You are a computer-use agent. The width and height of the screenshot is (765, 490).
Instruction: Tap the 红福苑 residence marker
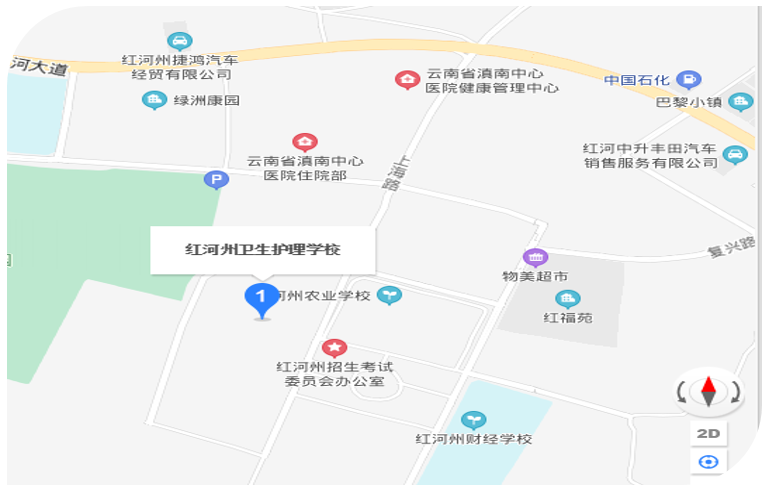pos(567,299)
